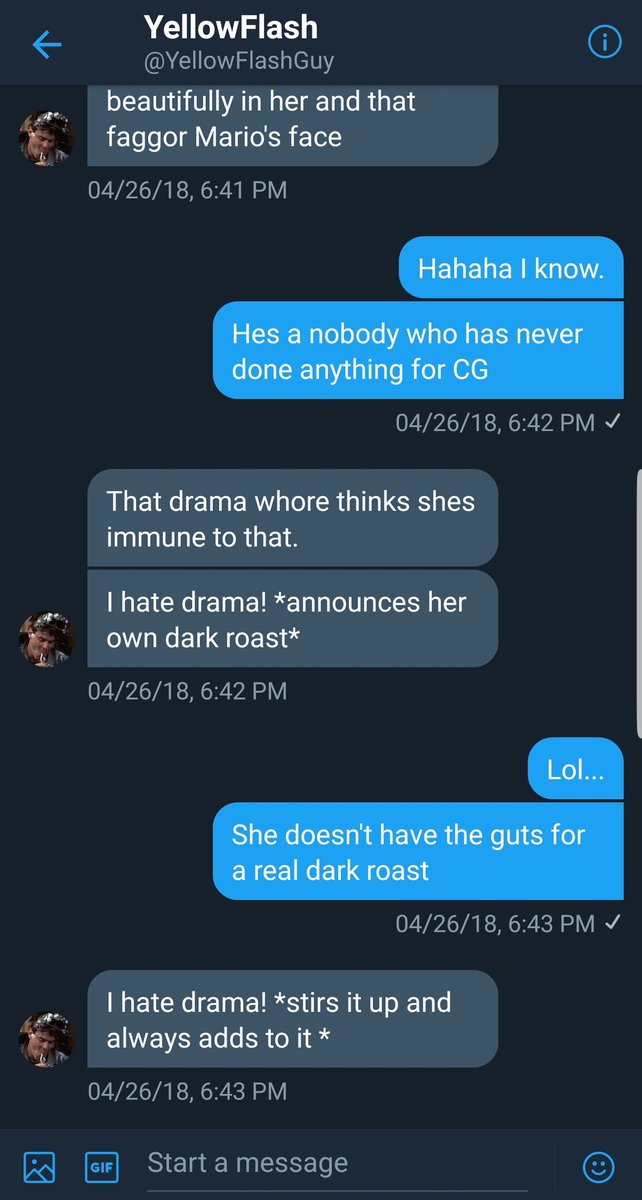Go back using the arrow icon

pyautogui.click(x=47, y=44)
